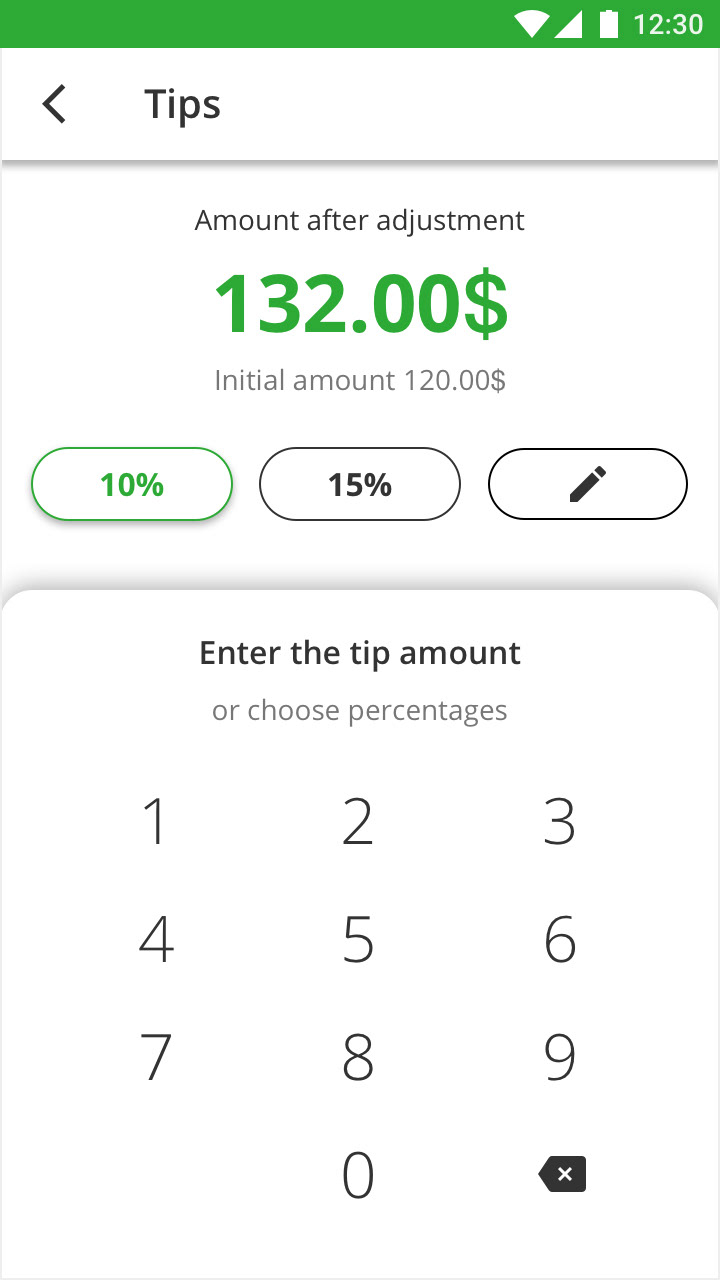
Task: Open custom tip entry with the pencil
Action: (588, 484)
